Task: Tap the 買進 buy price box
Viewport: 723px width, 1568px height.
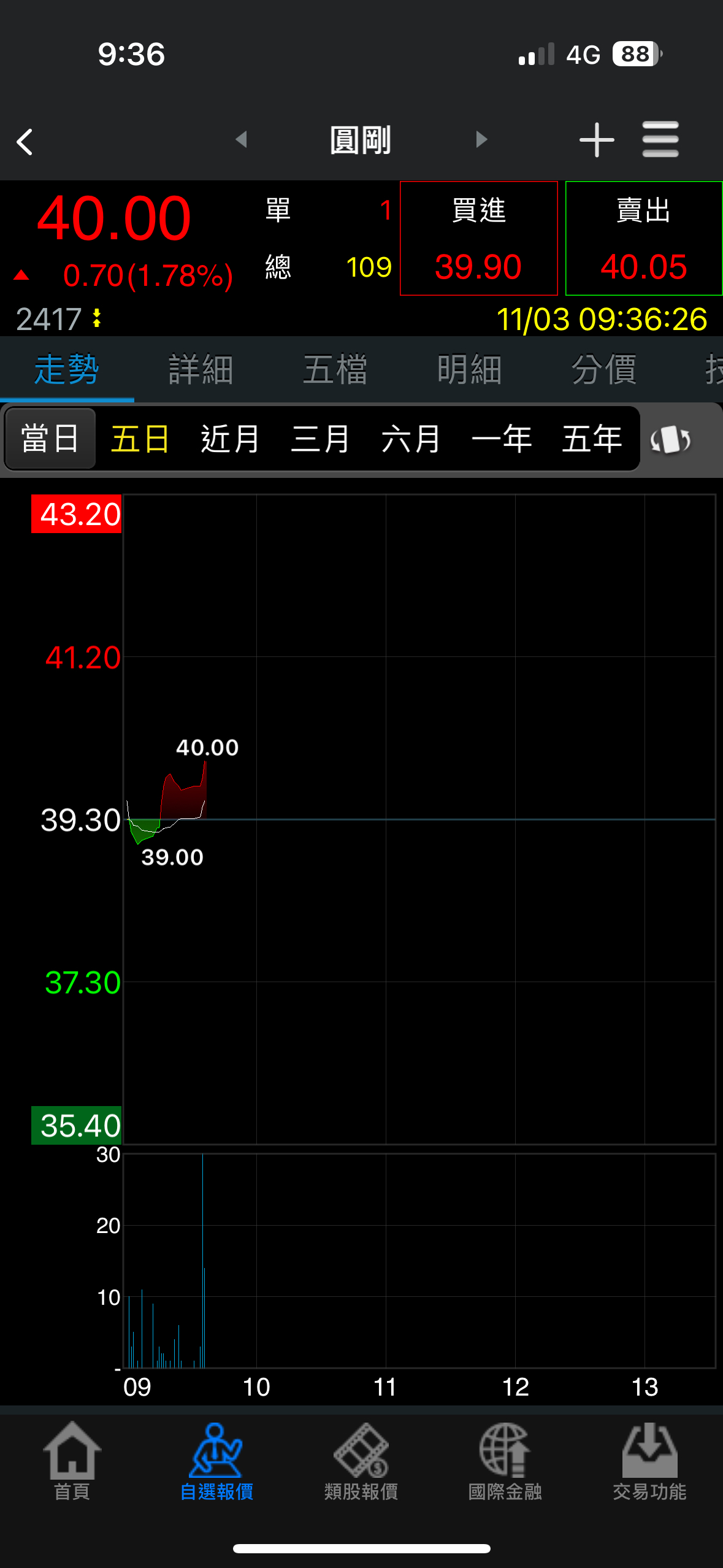Action: (479, 238)
